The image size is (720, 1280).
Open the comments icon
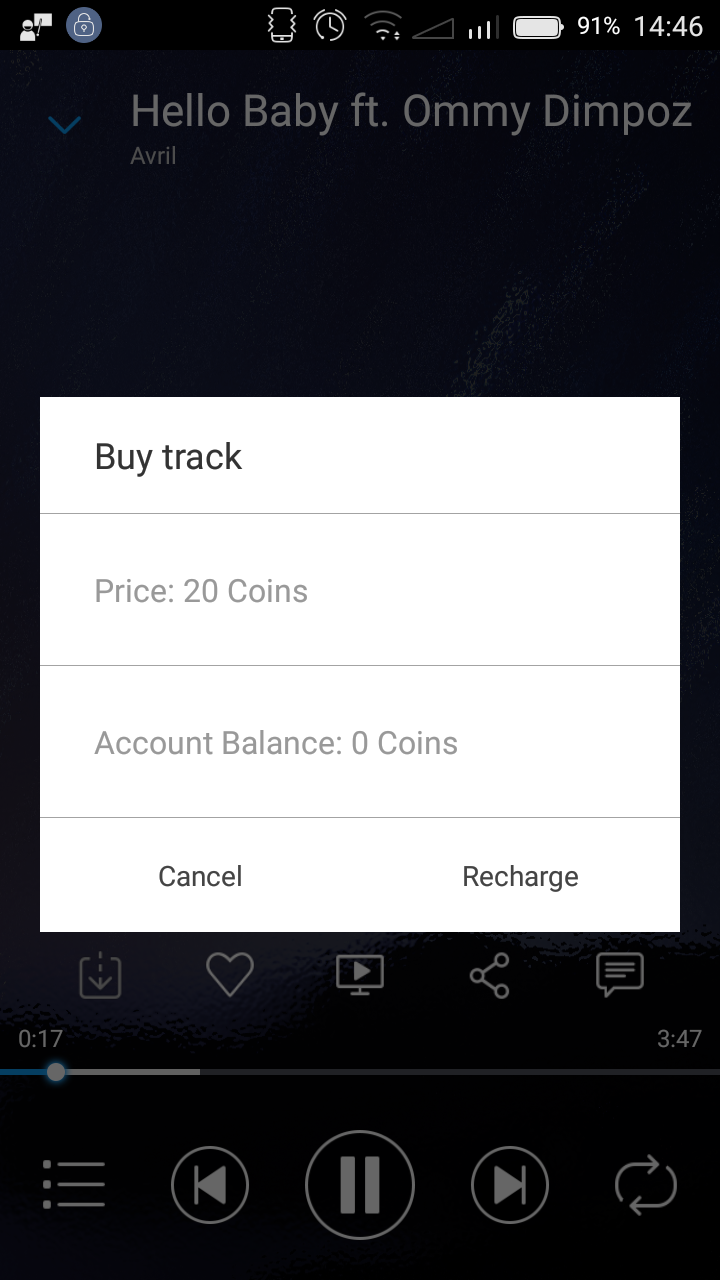coord(620,975)
